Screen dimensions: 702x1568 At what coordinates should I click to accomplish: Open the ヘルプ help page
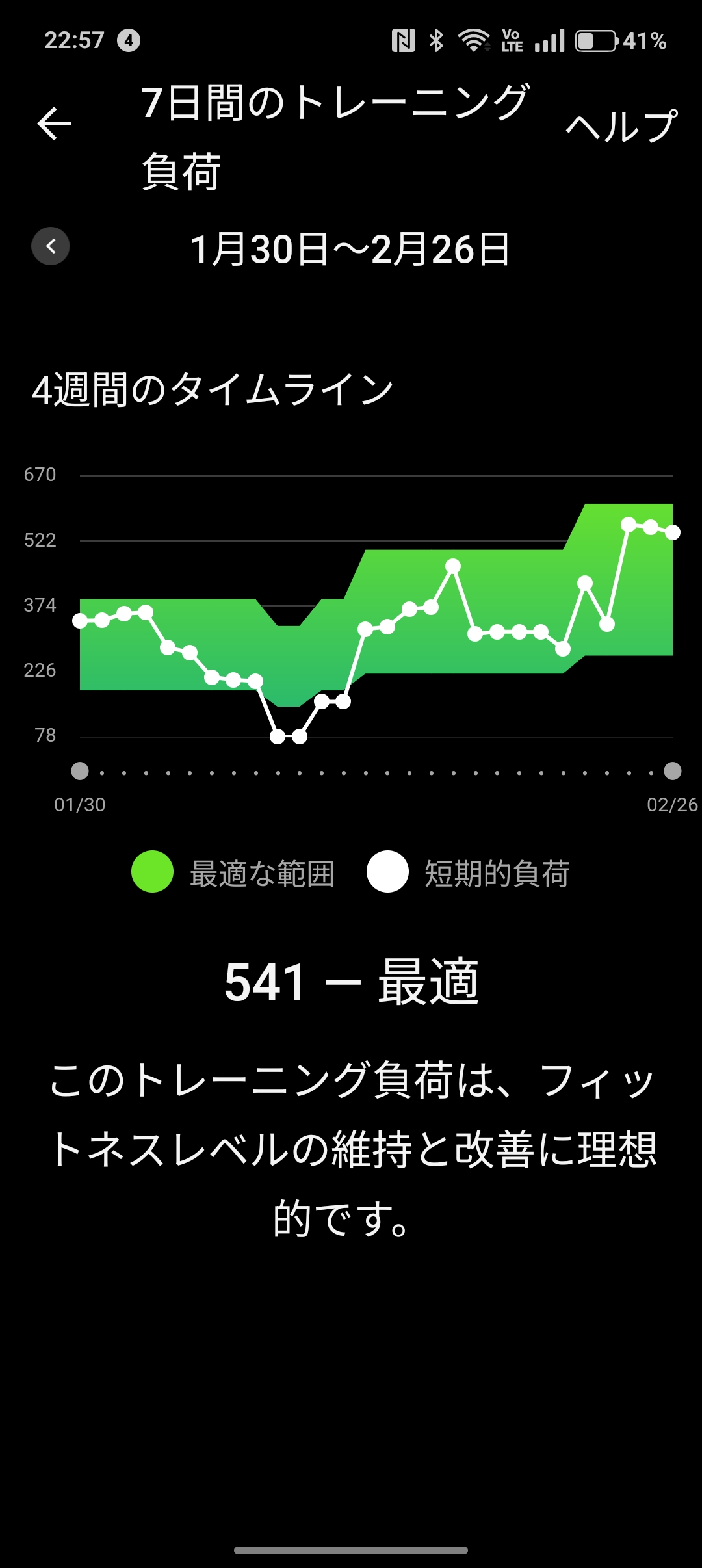pos(621,126)
